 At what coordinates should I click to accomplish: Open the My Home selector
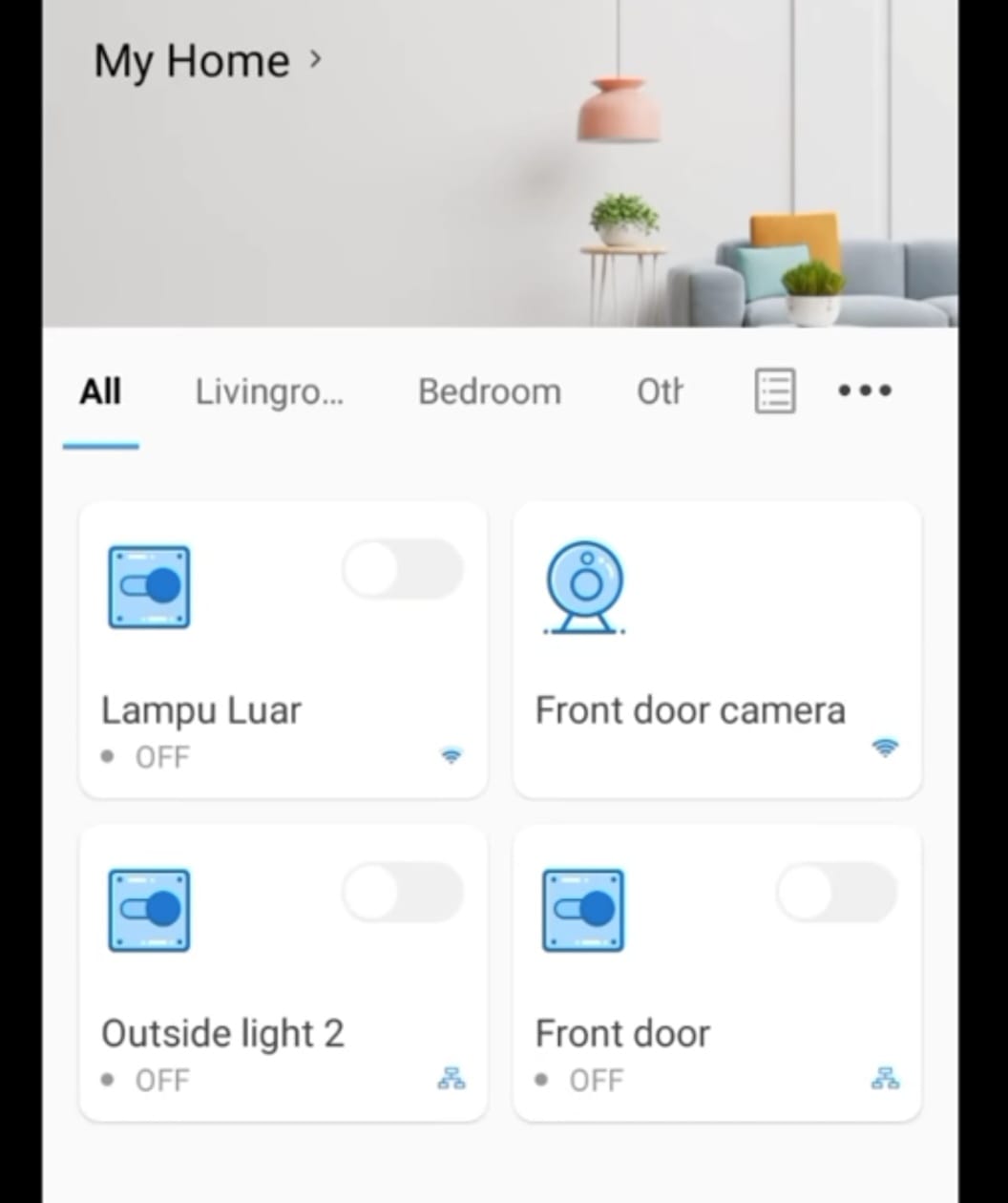click(x=207, y=62)
